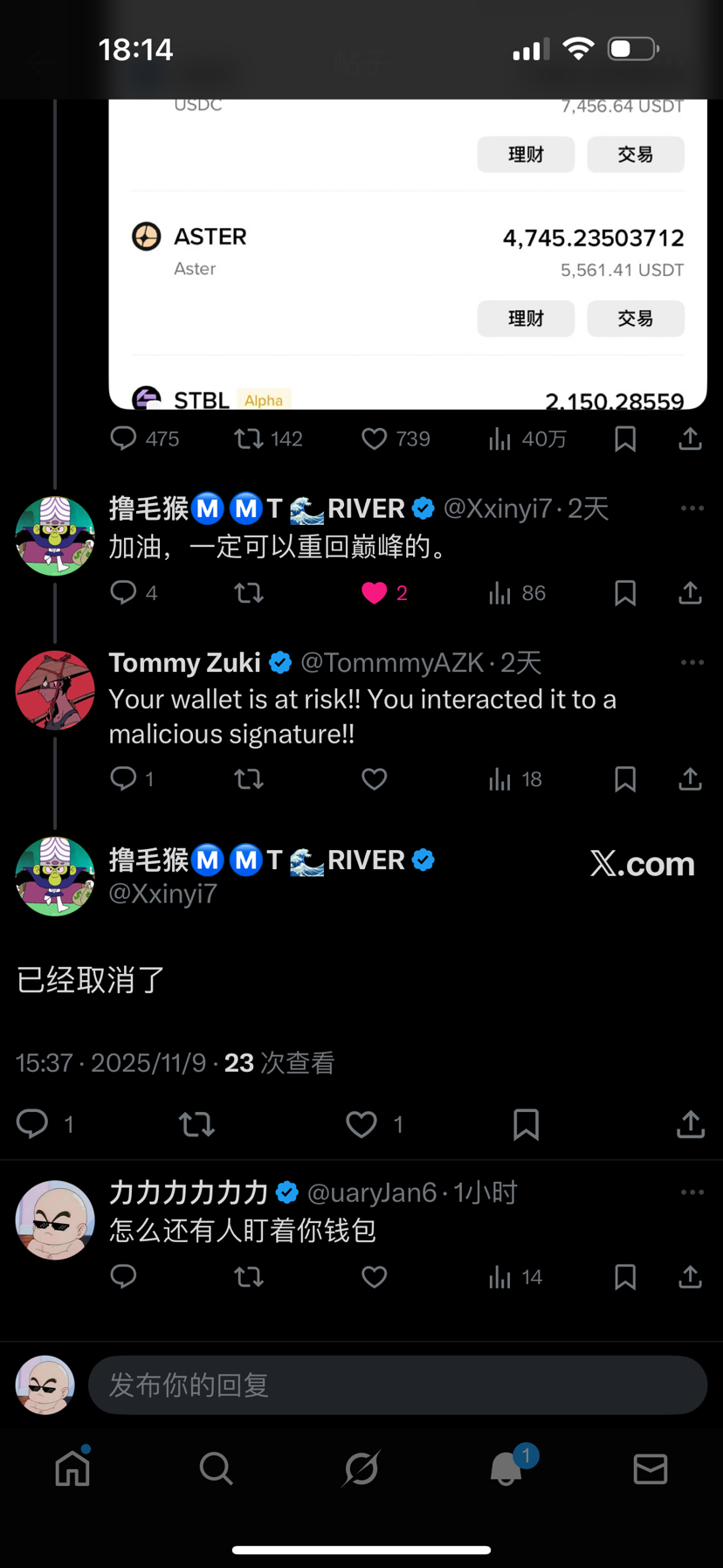Open the Grok tab
Viewport: 723px width, 1568px height.
click(x=361, y=1468)
